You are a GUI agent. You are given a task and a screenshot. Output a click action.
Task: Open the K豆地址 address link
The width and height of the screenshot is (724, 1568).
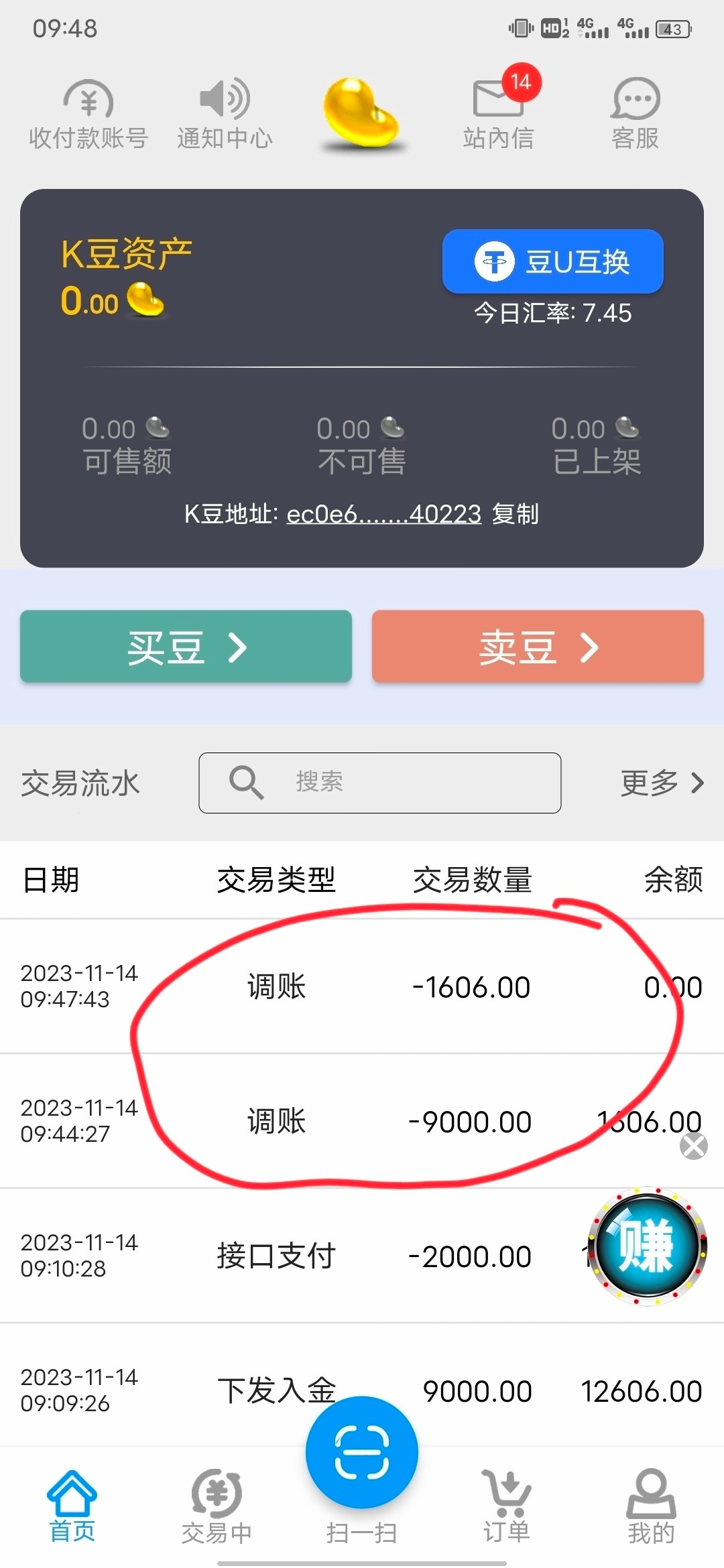(x=383, y=514)
